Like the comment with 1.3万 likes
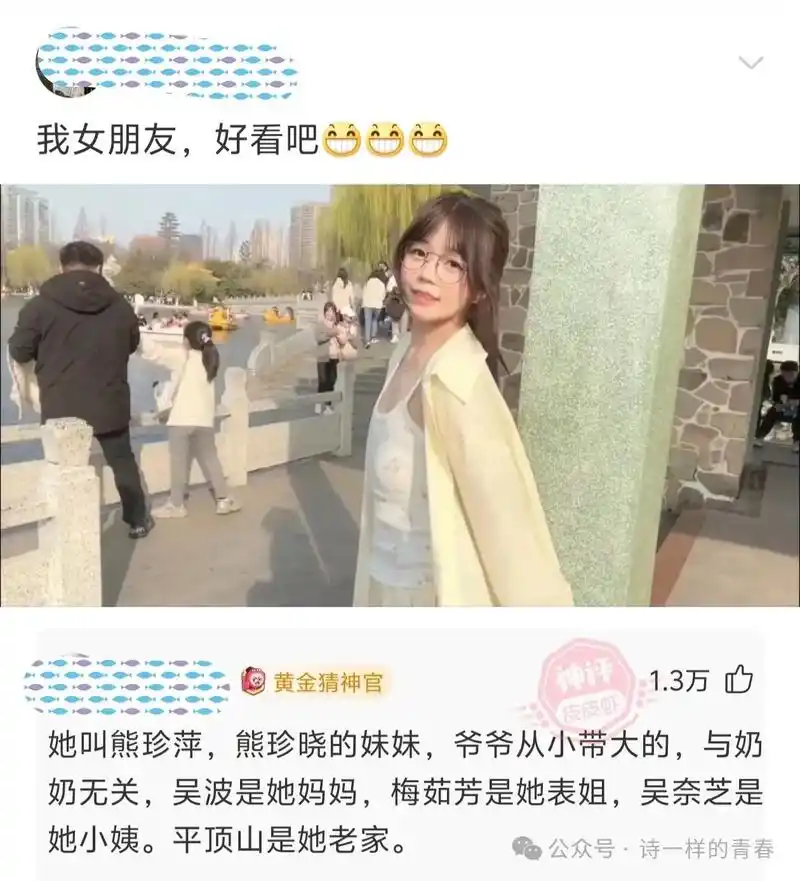Image resolution: width=800 pixels, height=881 pixels. pyautogui.click(x=739, y=680)
